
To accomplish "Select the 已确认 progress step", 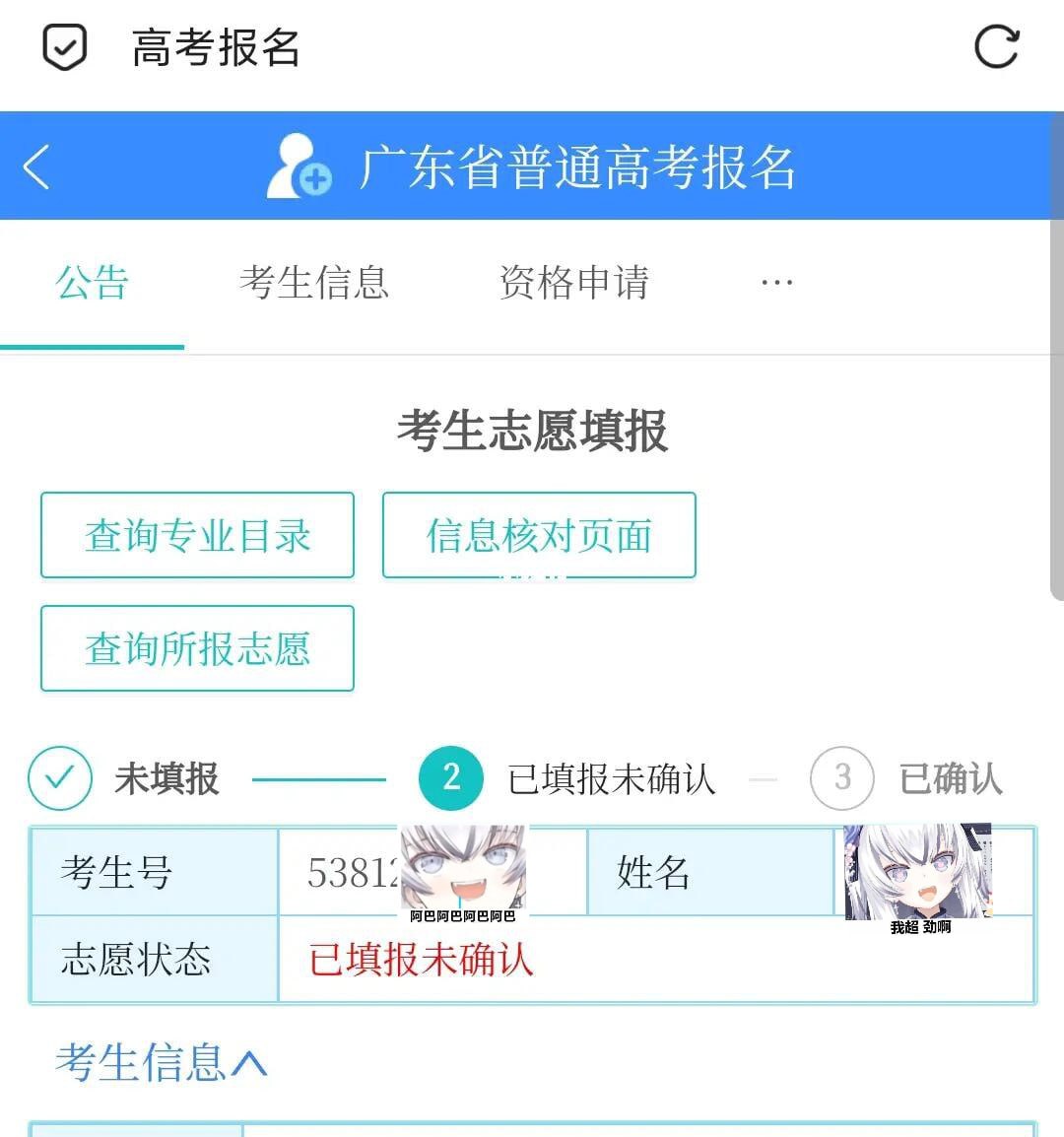I will click(948, 777).
